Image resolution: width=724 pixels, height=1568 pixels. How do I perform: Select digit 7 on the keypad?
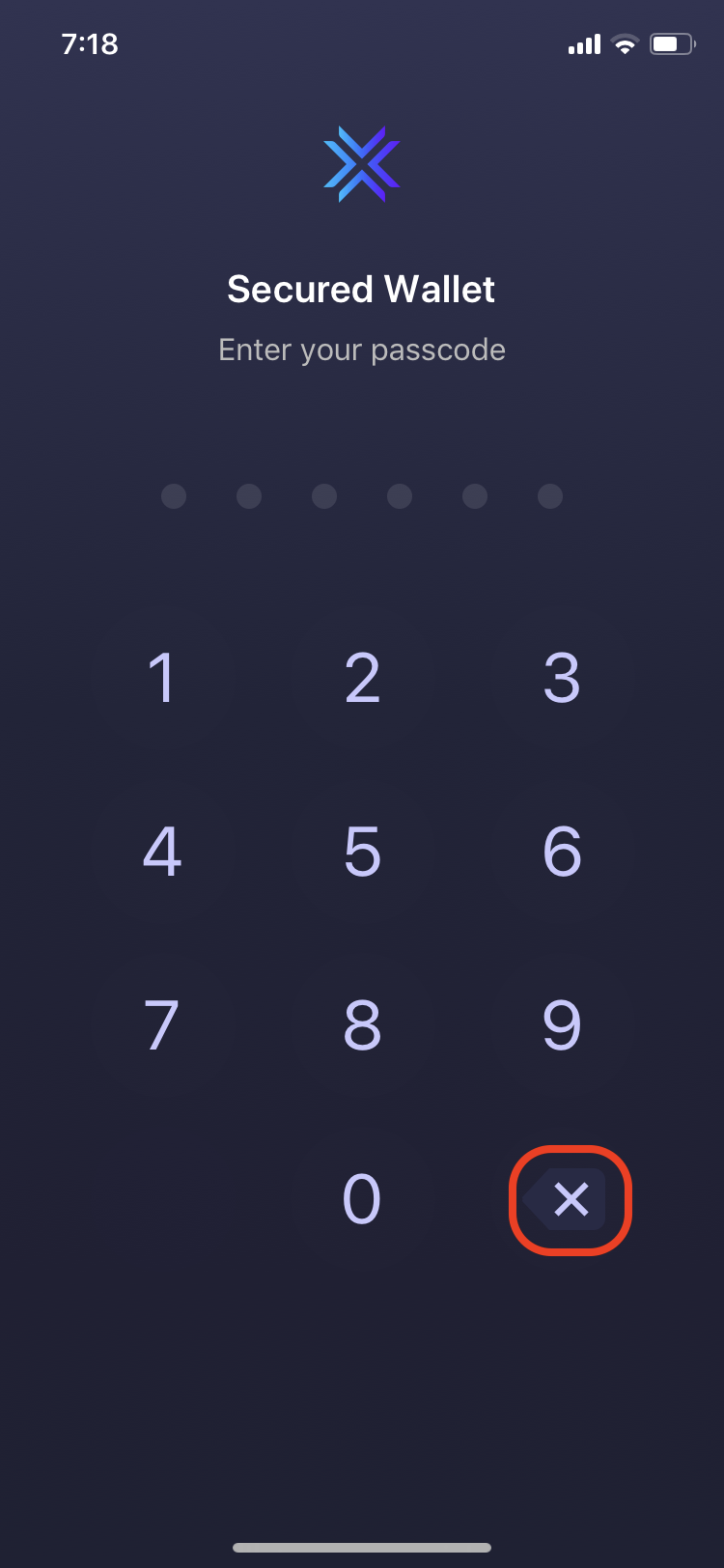click(x=162, y=1025)
